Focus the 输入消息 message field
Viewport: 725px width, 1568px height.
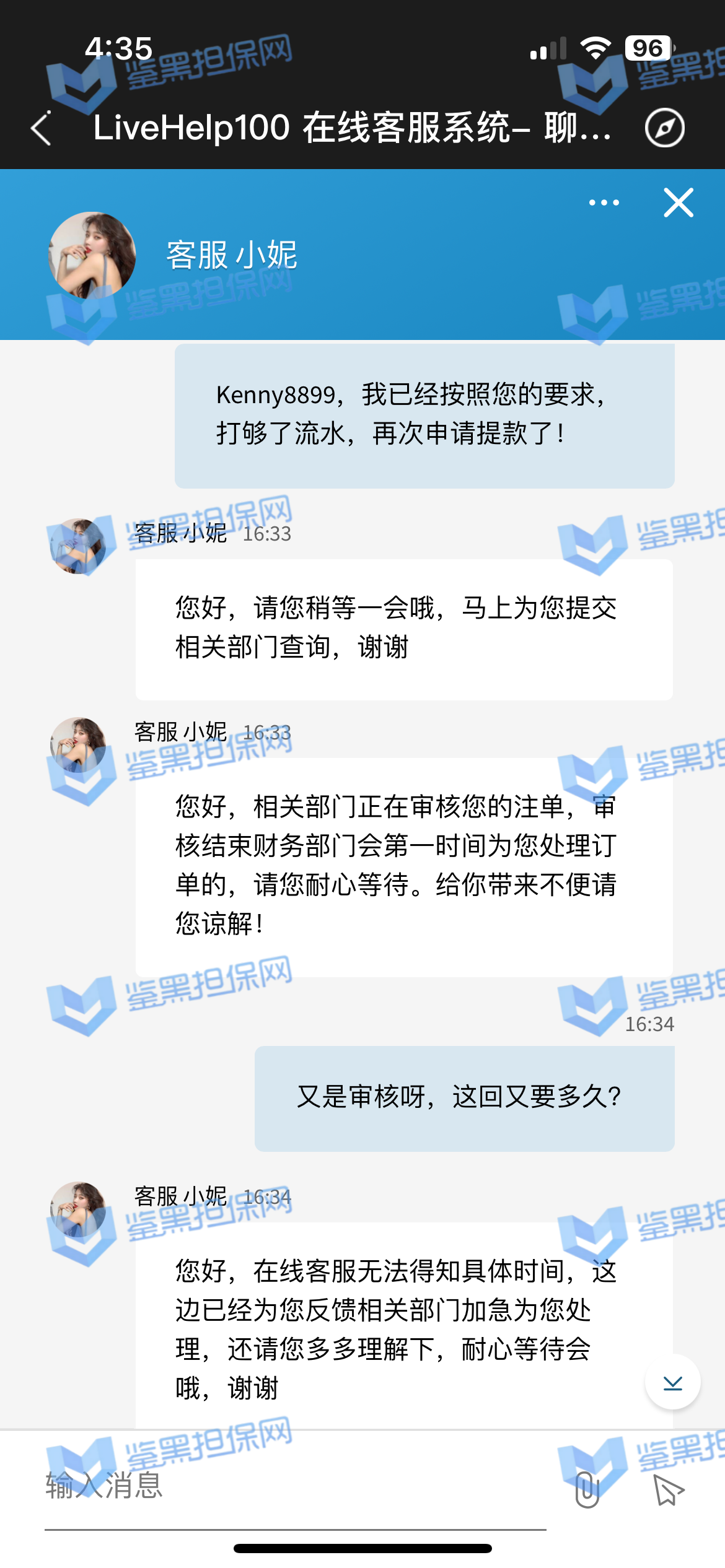click(x=291, y=1486)
